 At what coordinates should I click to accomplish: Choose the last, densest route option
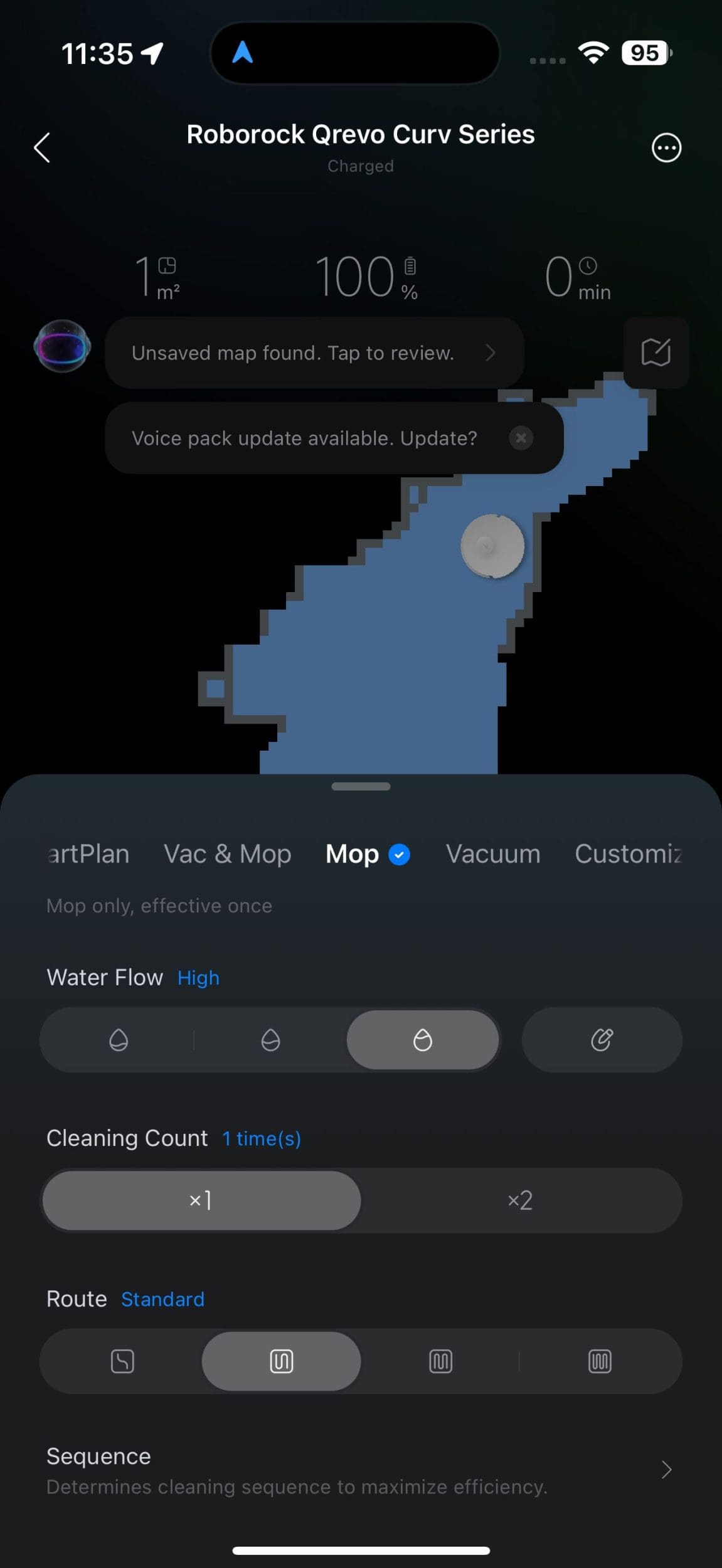pyautogui.click(x=600, y=1361)
